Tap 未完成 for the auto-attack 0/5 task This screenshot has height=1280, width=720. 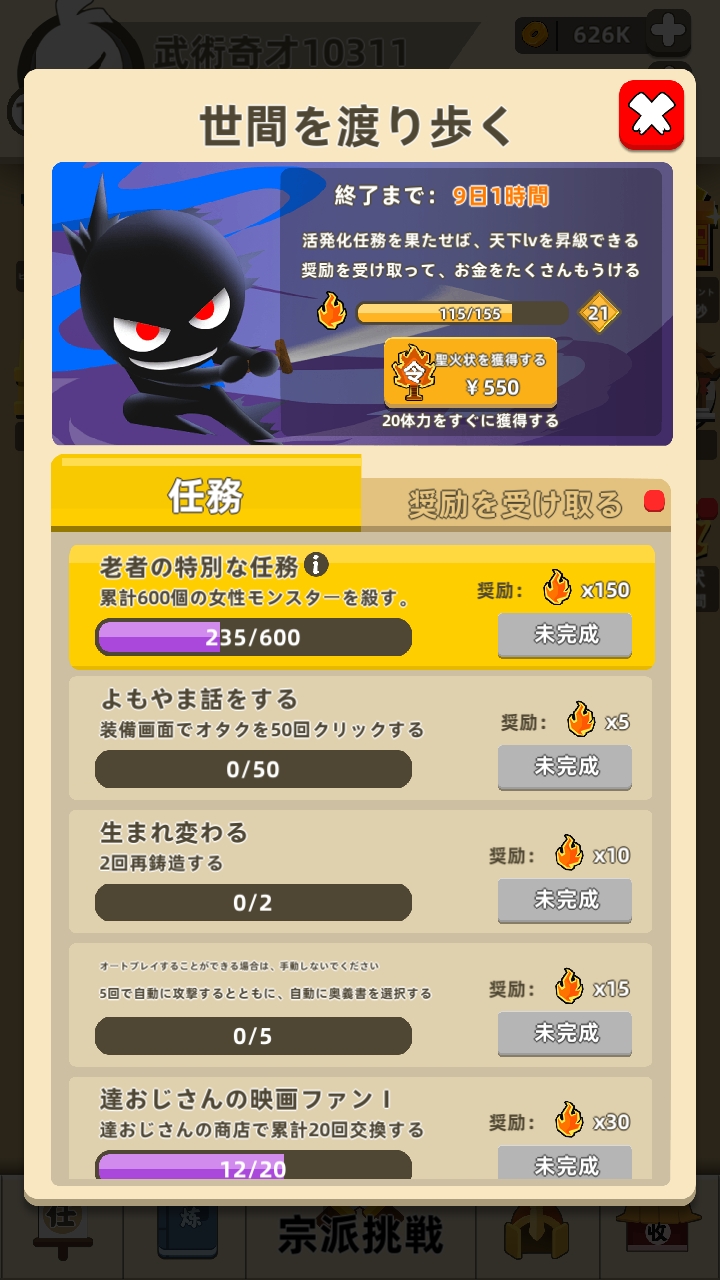(565, 1033)
